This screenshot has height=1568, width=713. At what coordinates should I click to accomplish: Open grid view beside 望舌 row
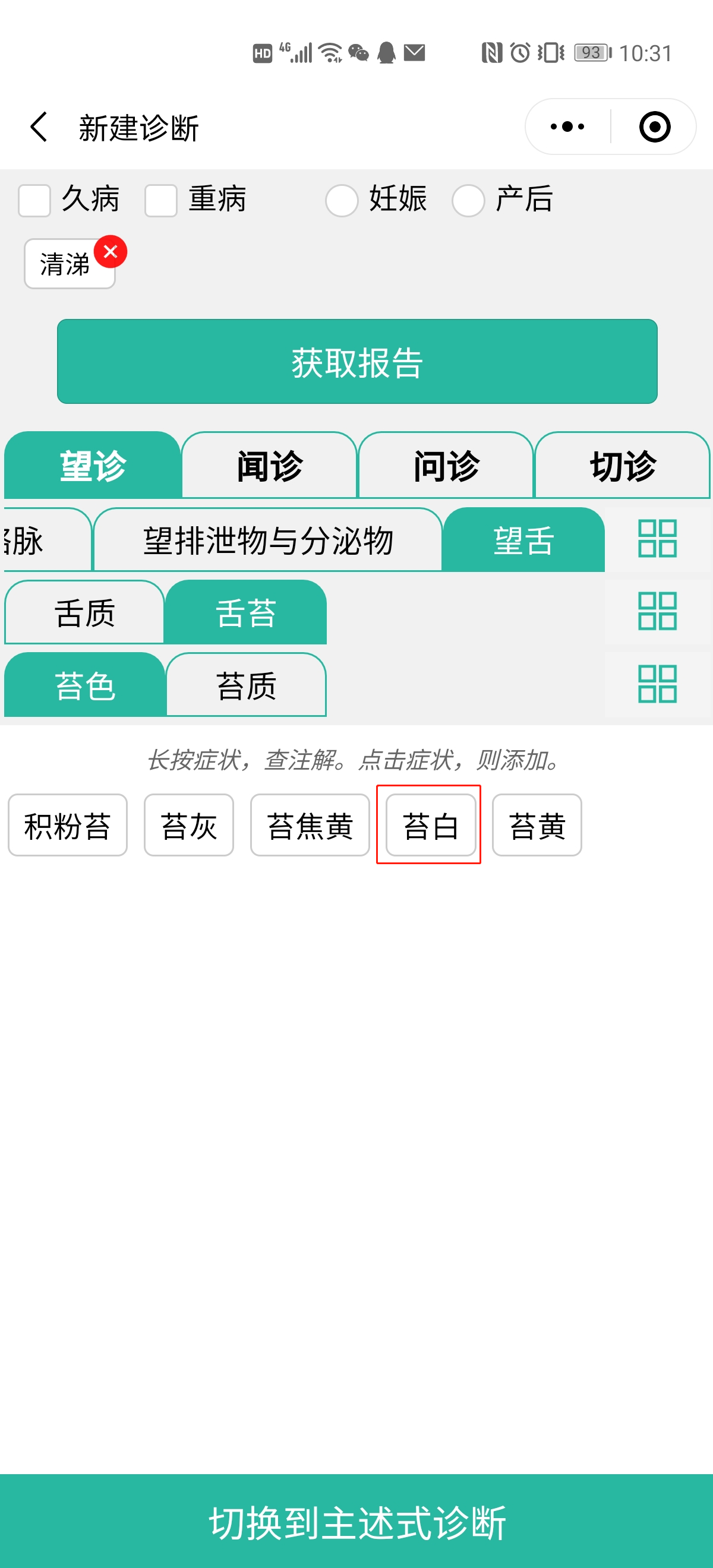pos(657,539)
